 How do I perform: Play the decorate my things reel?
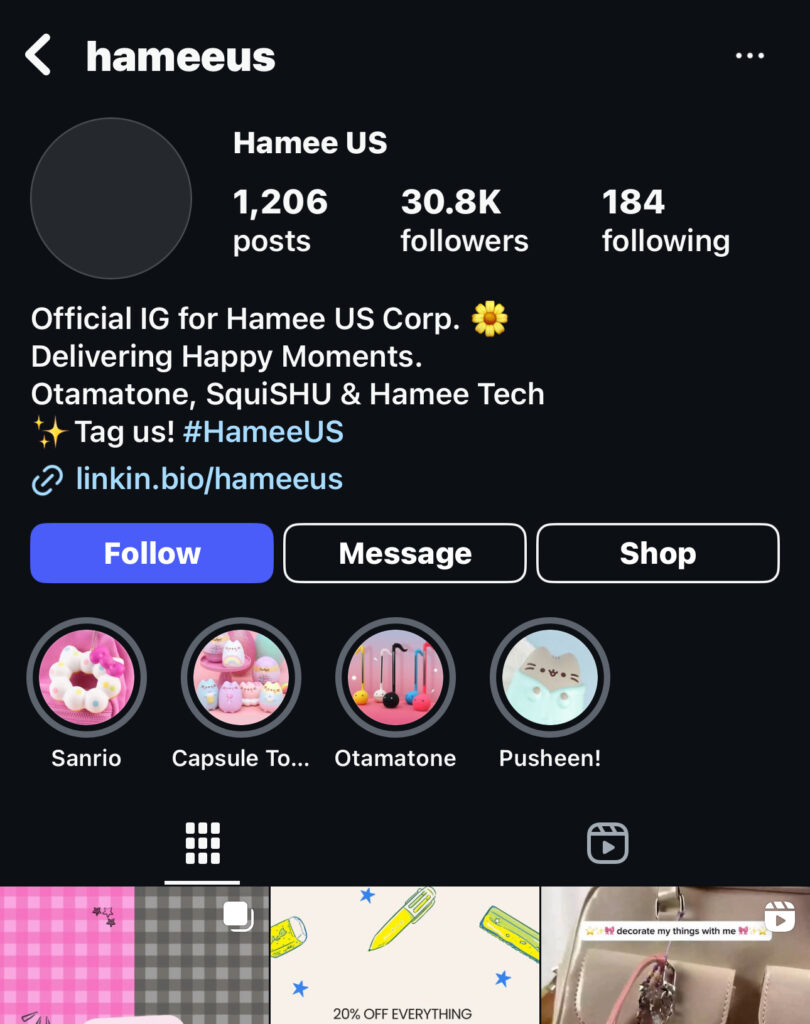click(x=676, y=955)
